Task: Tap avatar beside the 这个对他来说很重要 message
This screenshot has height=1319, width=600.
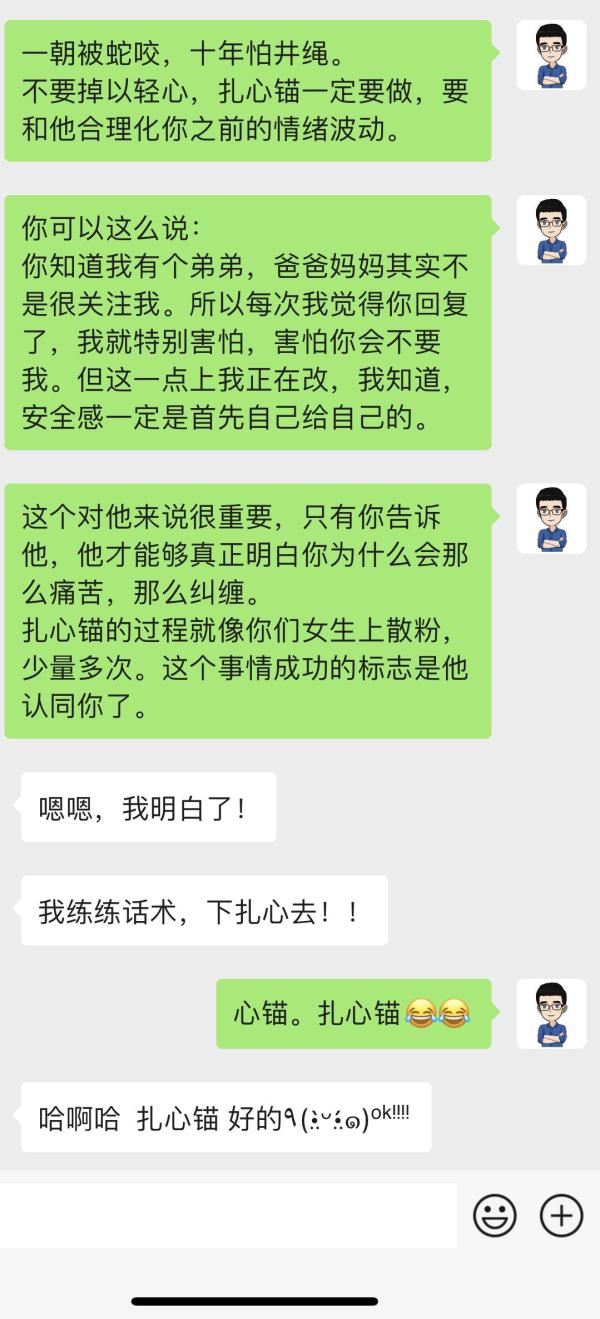Action: (x=551, y=519)
